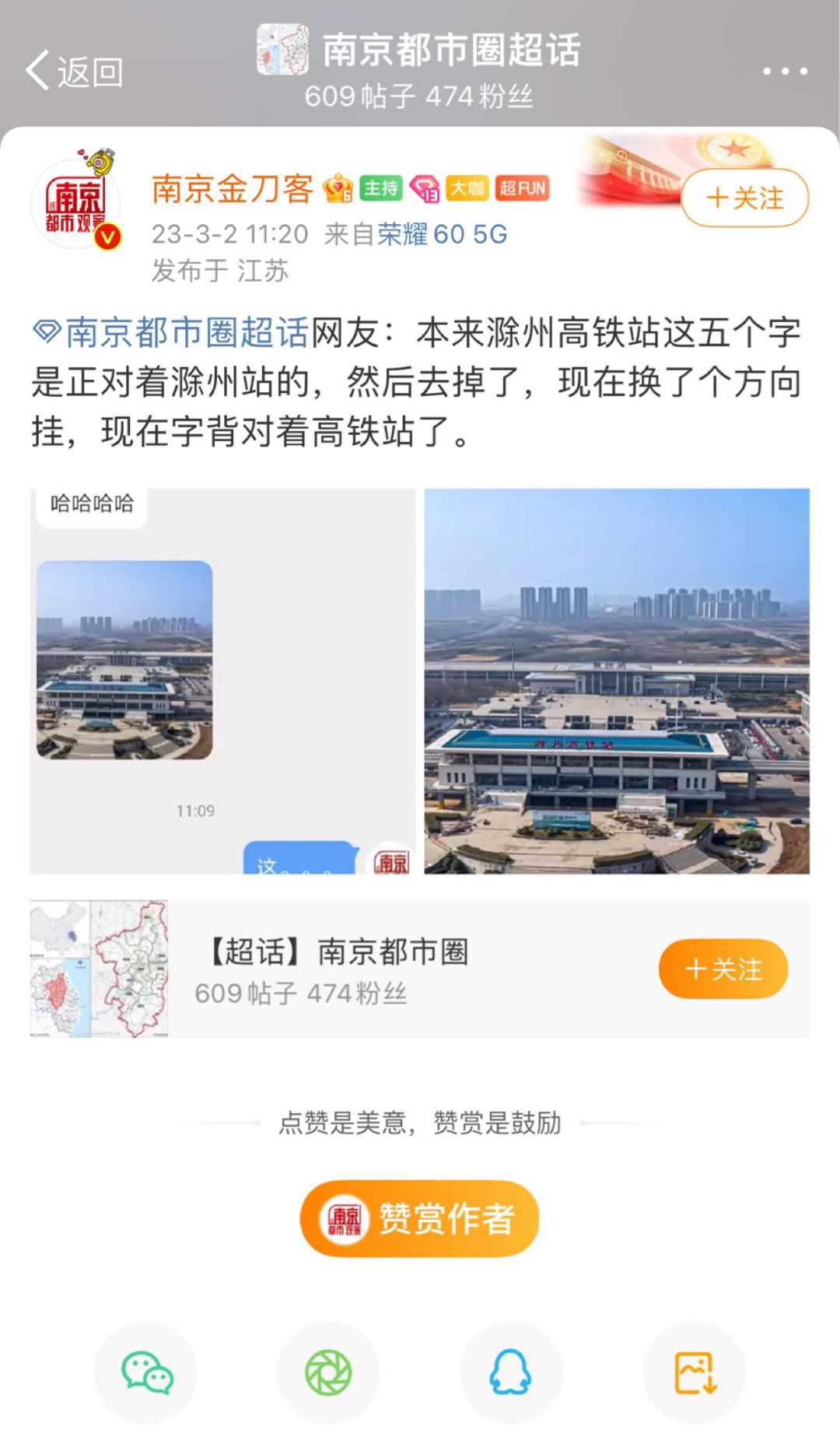Tap 赞赏作者 to tip the author
This screenshot has width=840, height=1433.
click(419, 1218)
